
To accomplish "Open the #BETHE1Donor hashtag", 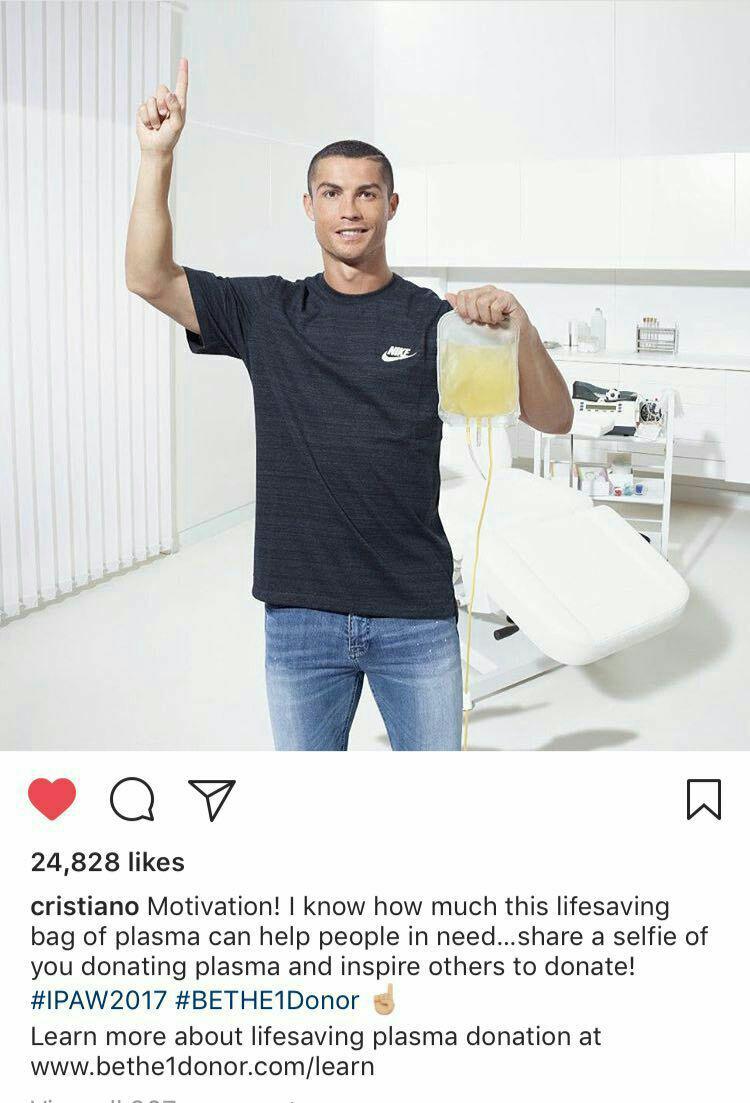I will click(266, 999).
